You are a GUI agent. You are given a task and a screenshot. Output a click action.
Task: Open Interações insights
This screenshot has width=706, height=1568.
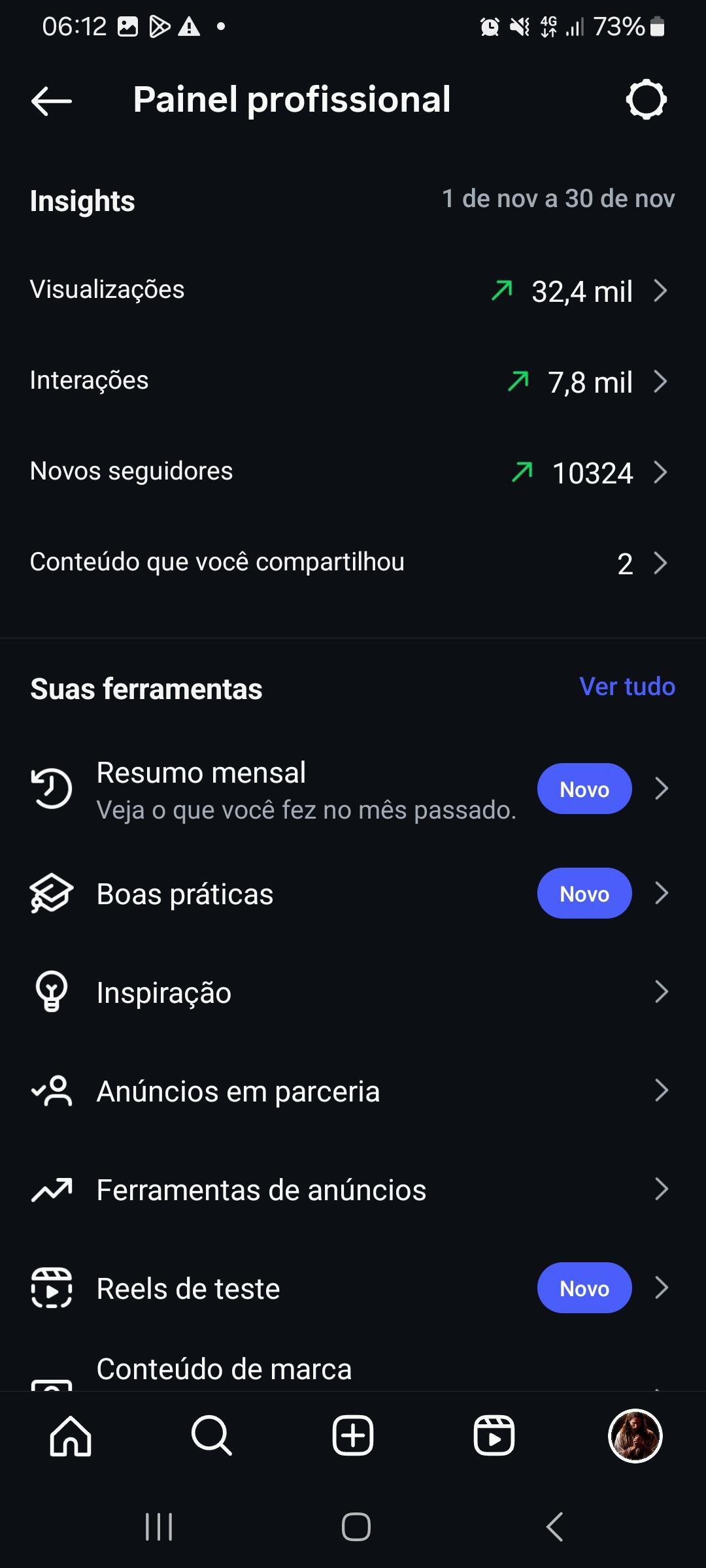pyautogui.click(x=353, y=381)
